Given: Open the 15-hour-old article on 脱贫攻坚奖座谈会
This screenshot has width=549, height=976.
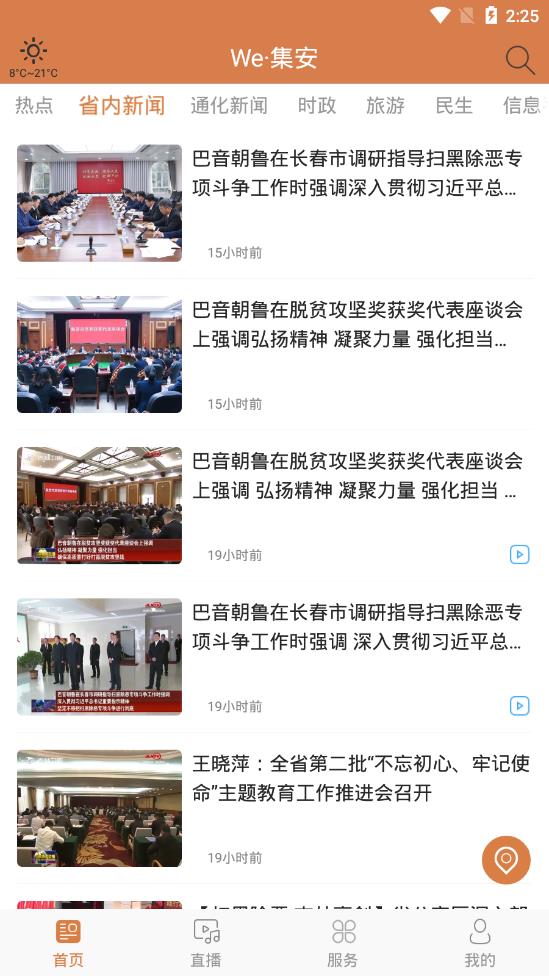Looking at the screenshot, I should pyautogui.click(x=274, y=354).
